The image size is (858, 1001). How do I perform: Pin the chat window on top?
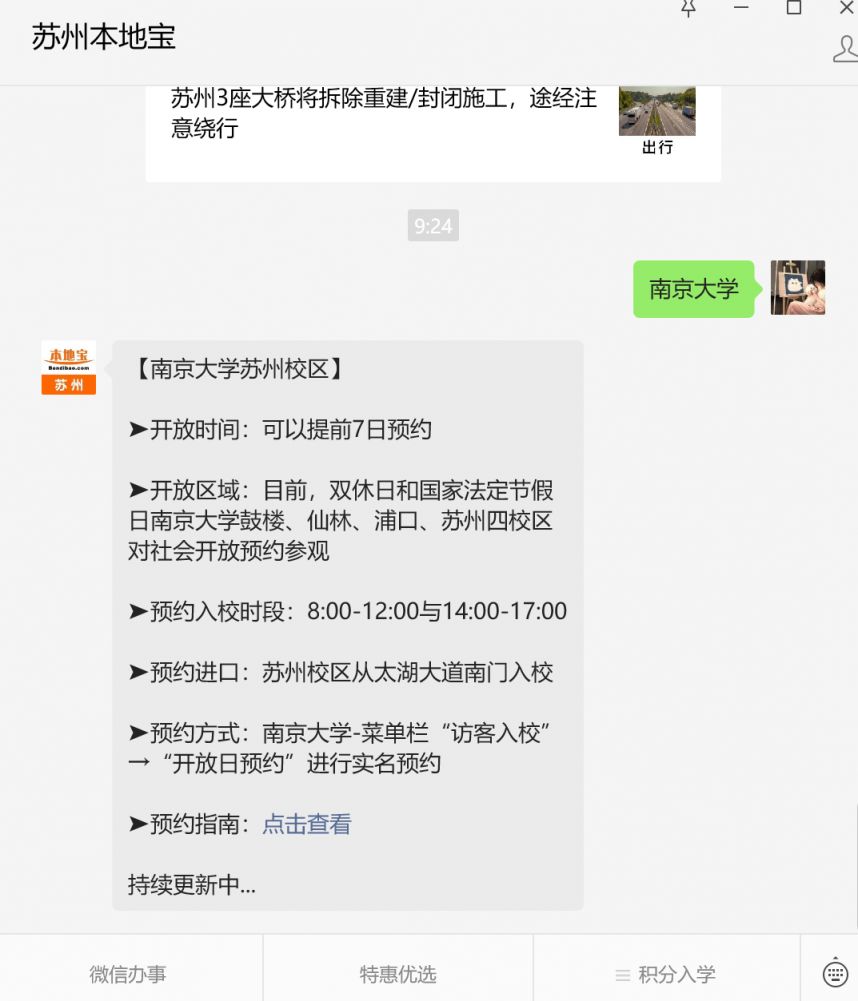pos(688,8)
